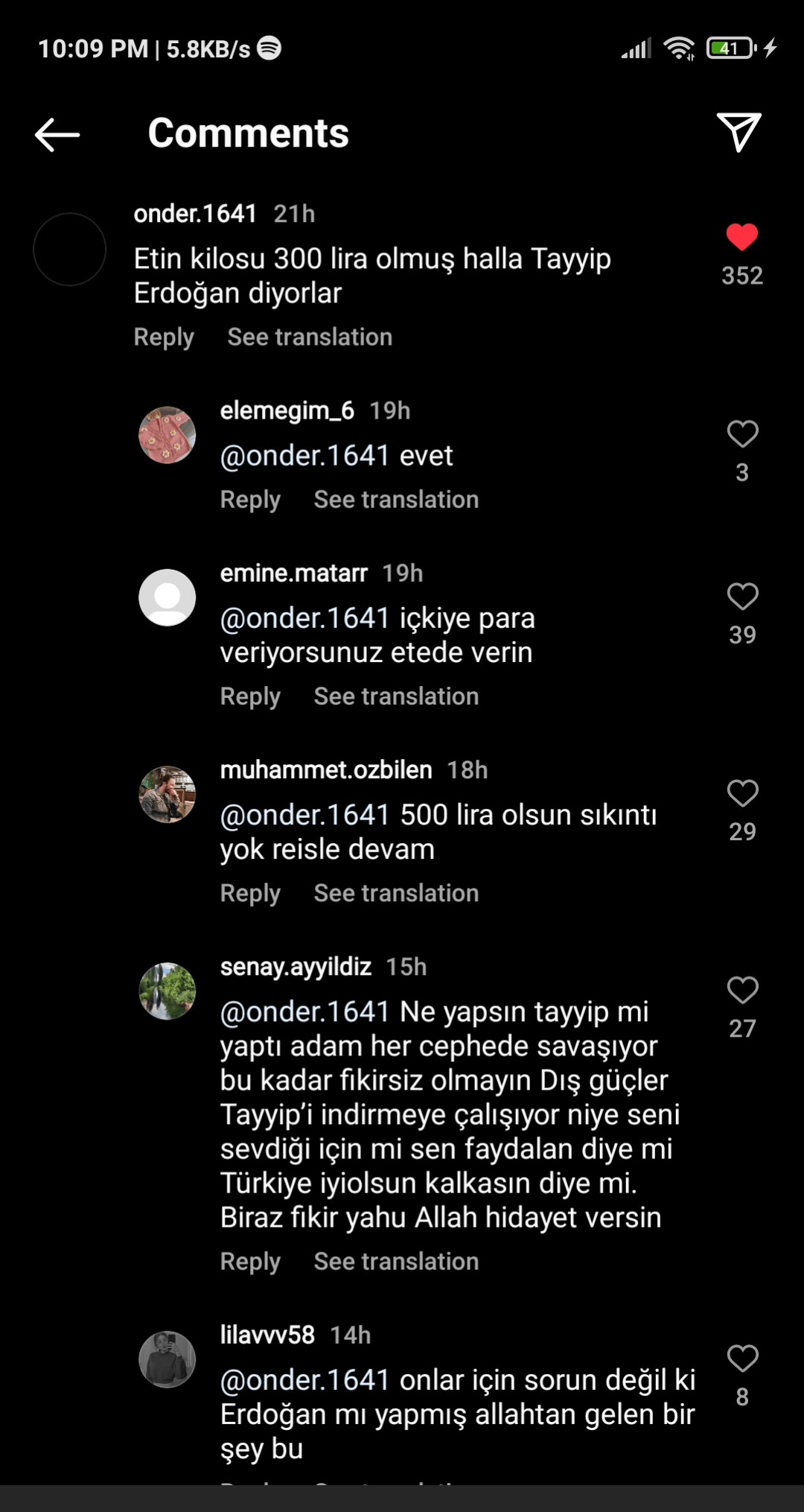Like elemegim_6's reply
This screenshot has height=1512, width=804.
741,434
